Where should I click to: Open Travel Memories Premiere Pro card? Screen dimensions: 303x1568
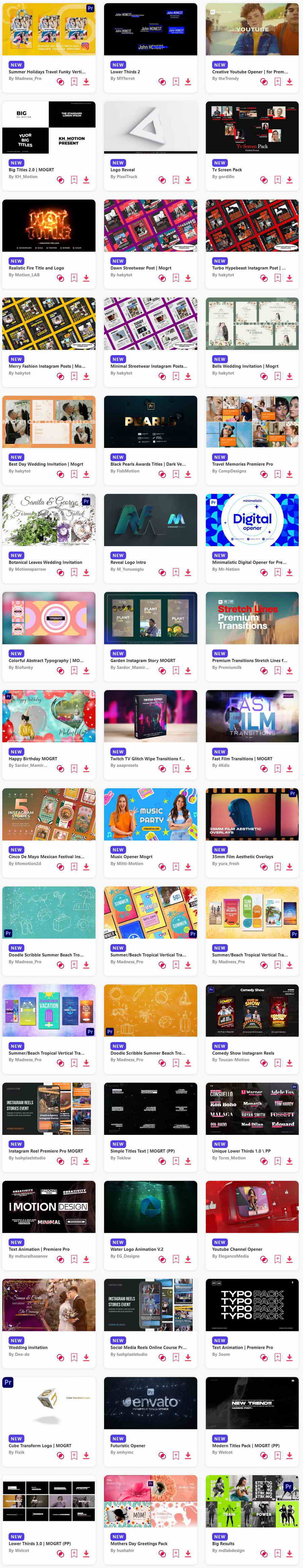[x=252, y=421]
